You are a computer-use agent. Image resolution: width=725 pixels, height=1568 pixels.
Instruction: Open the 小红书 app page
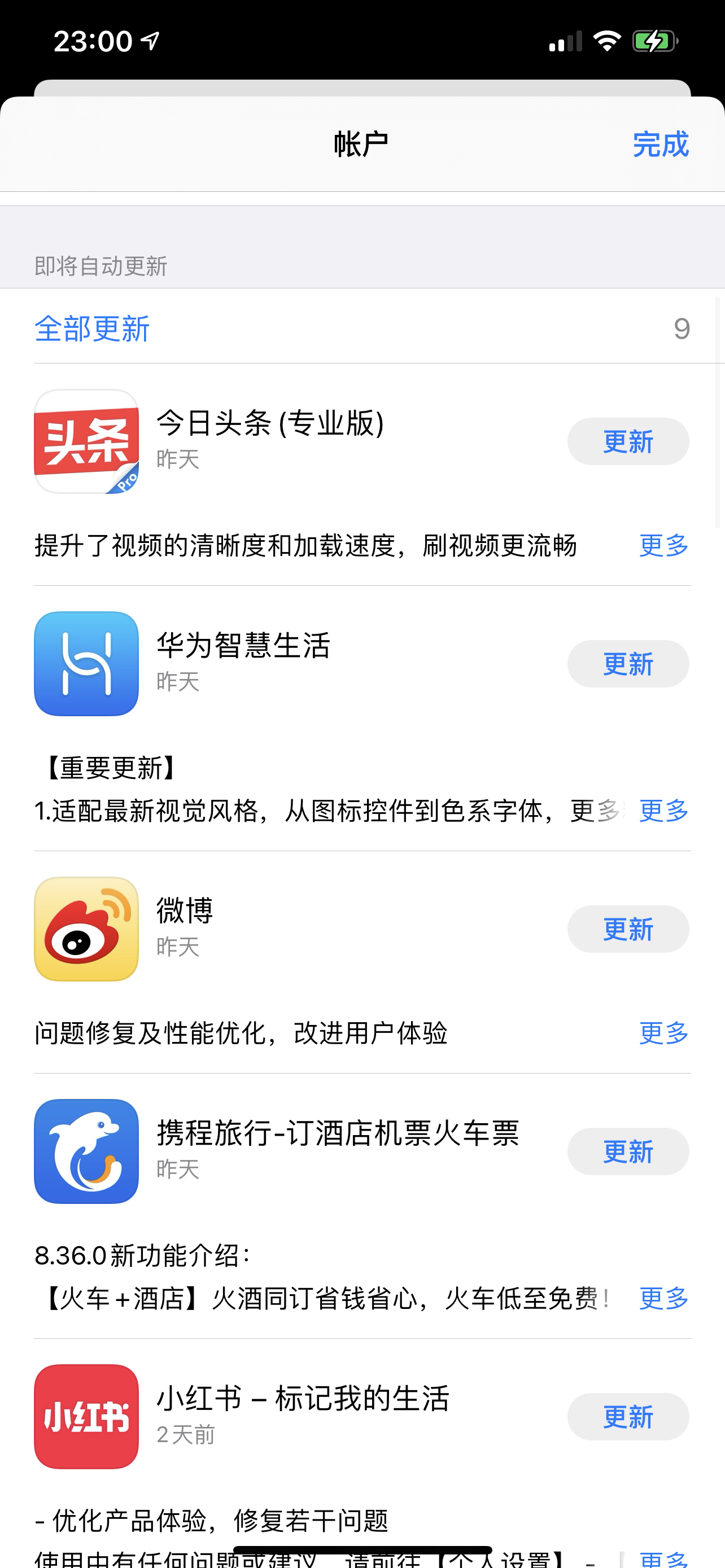(86, 1416)
